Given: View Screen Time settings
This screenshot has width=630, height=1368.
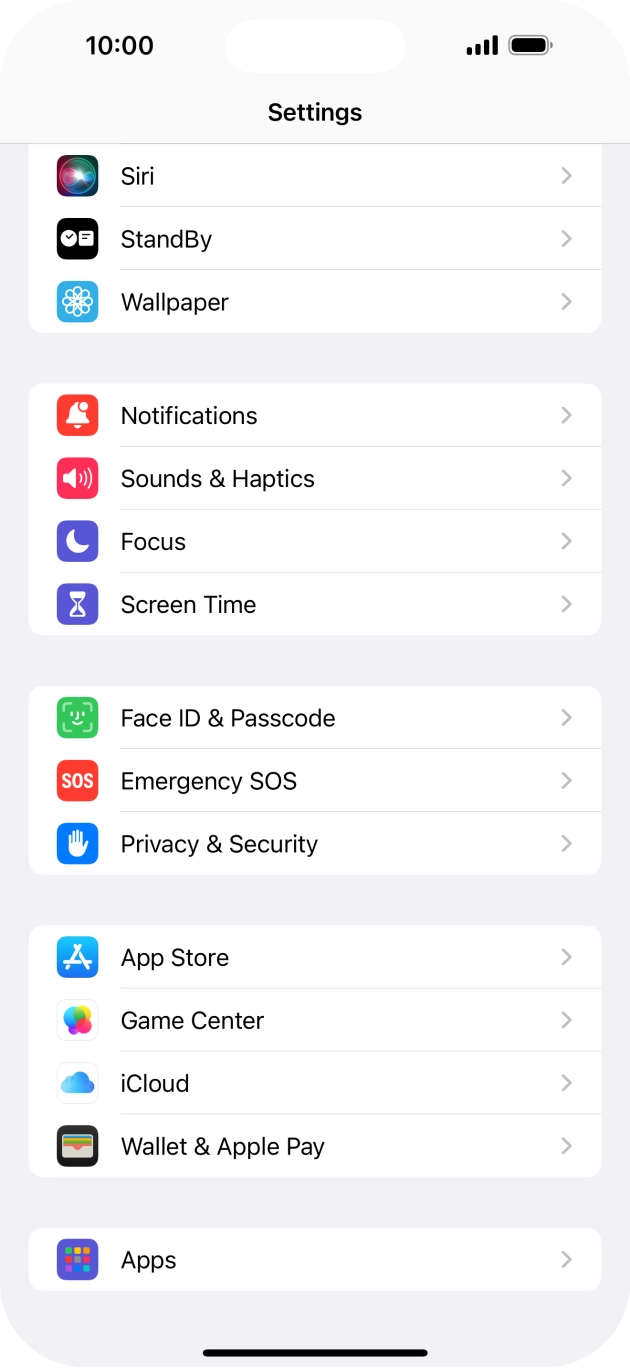Looking at the screenshot, I should pyautogui.click(x=314, y=605).
